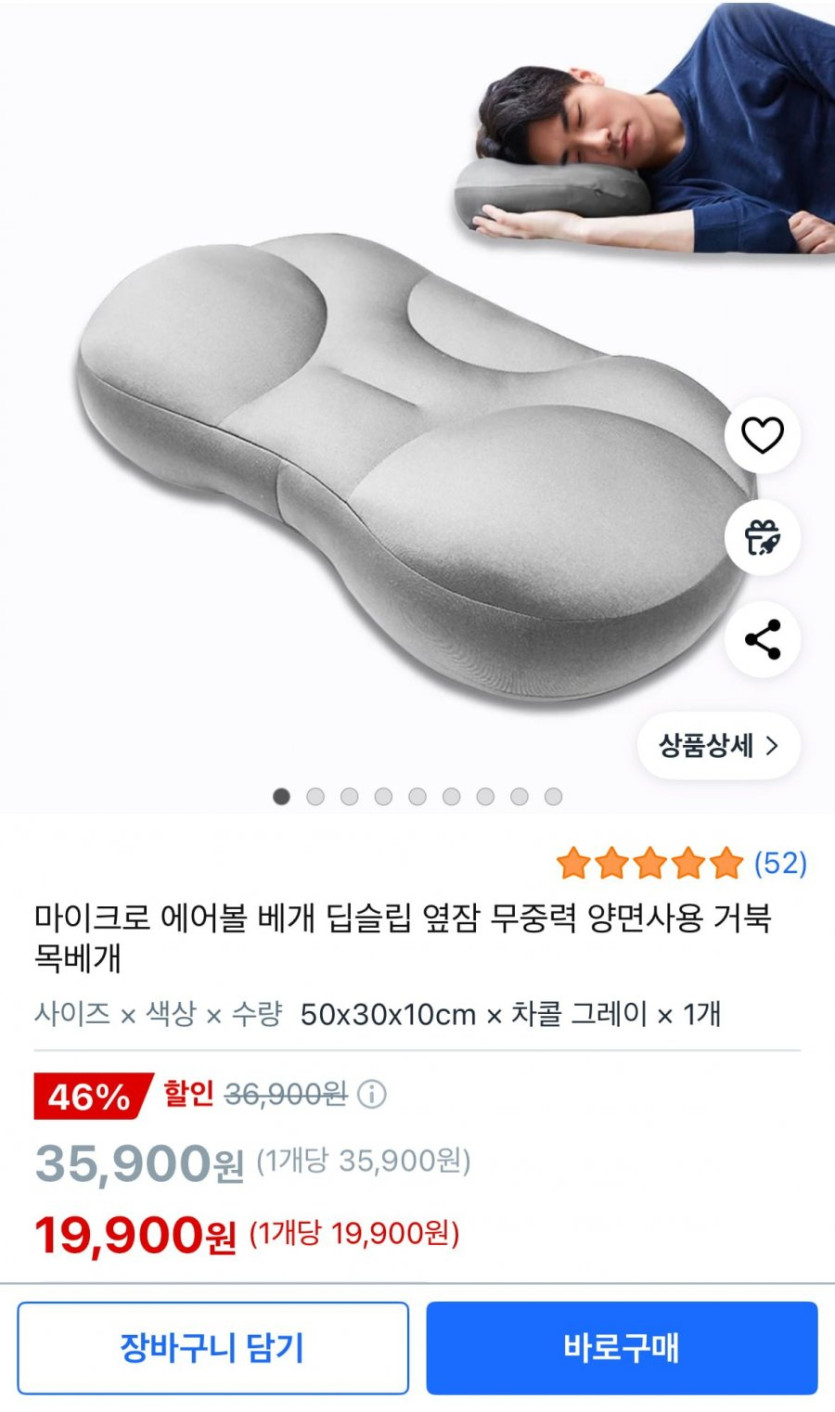Tap 장바구니 담기 to add to cart
The height and width of the screenshot is (1412, 835).
(212, 1347)
